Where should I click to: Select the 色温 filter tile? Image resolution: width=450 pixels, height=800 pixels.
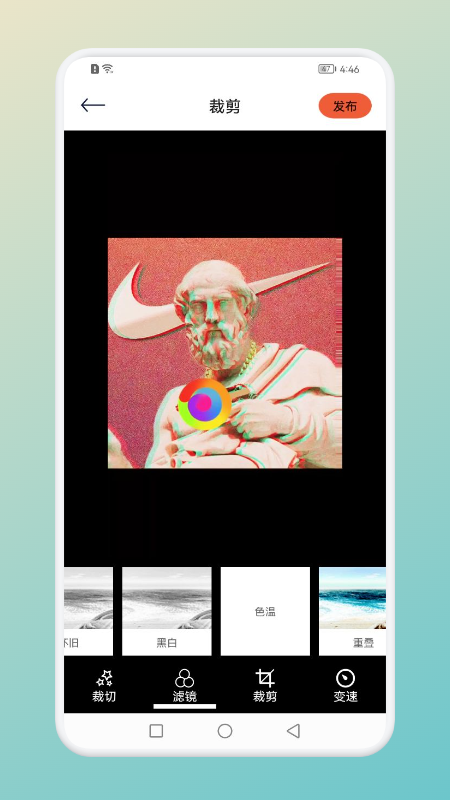coord(265,611)
